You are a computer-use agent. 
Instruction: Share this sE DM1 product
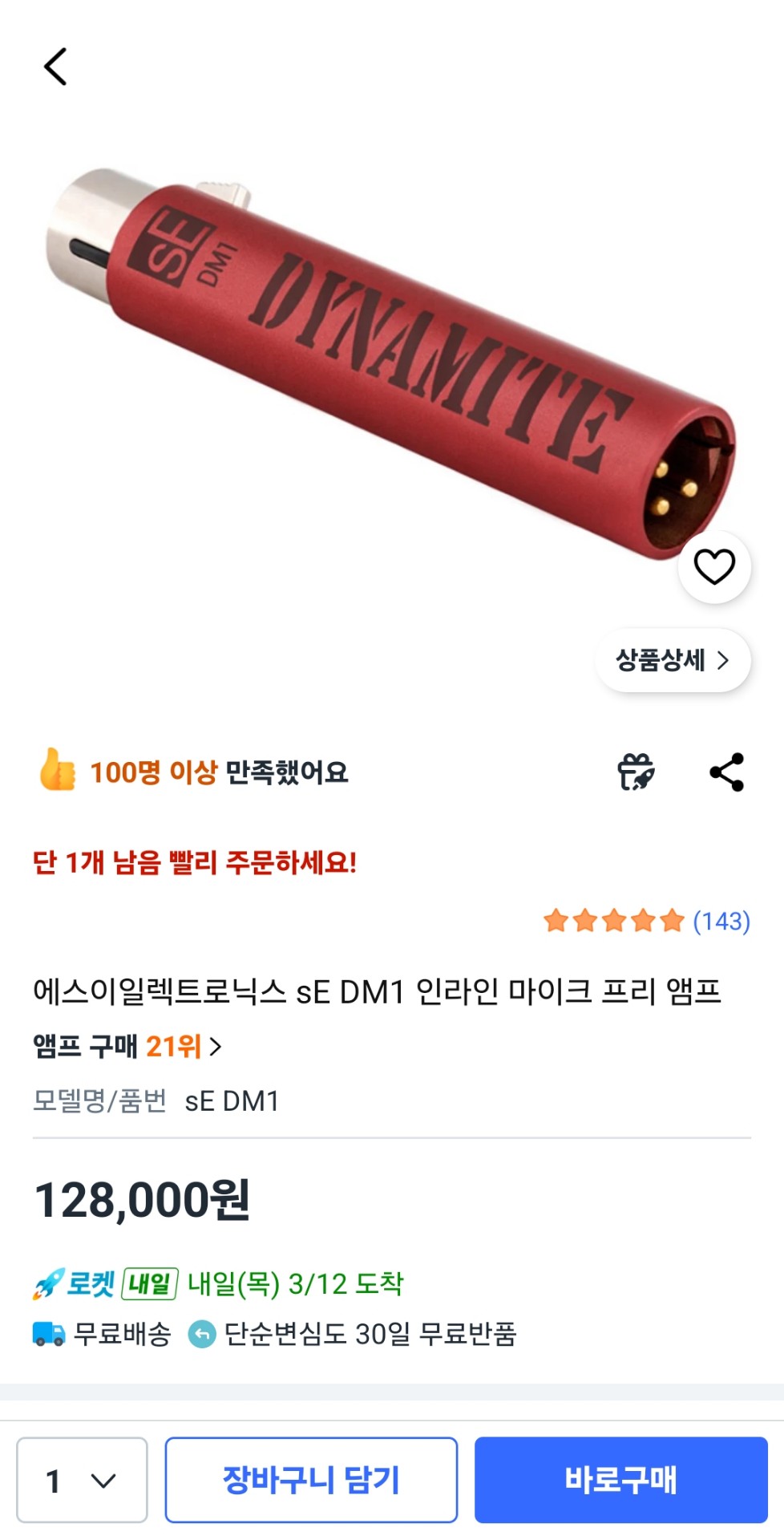pos(727,772)
